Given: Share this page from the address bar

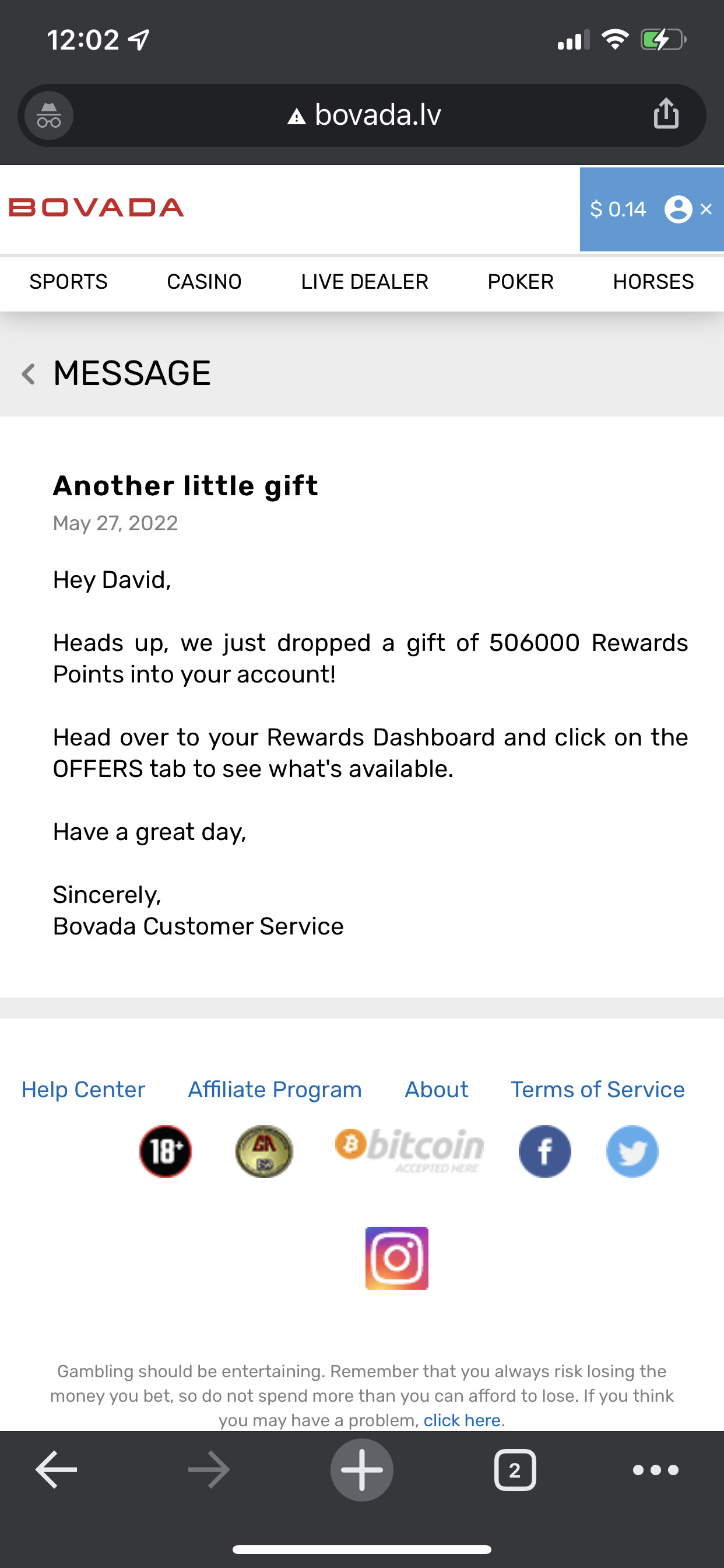Looking at the screenshot, I should [666, 114].
